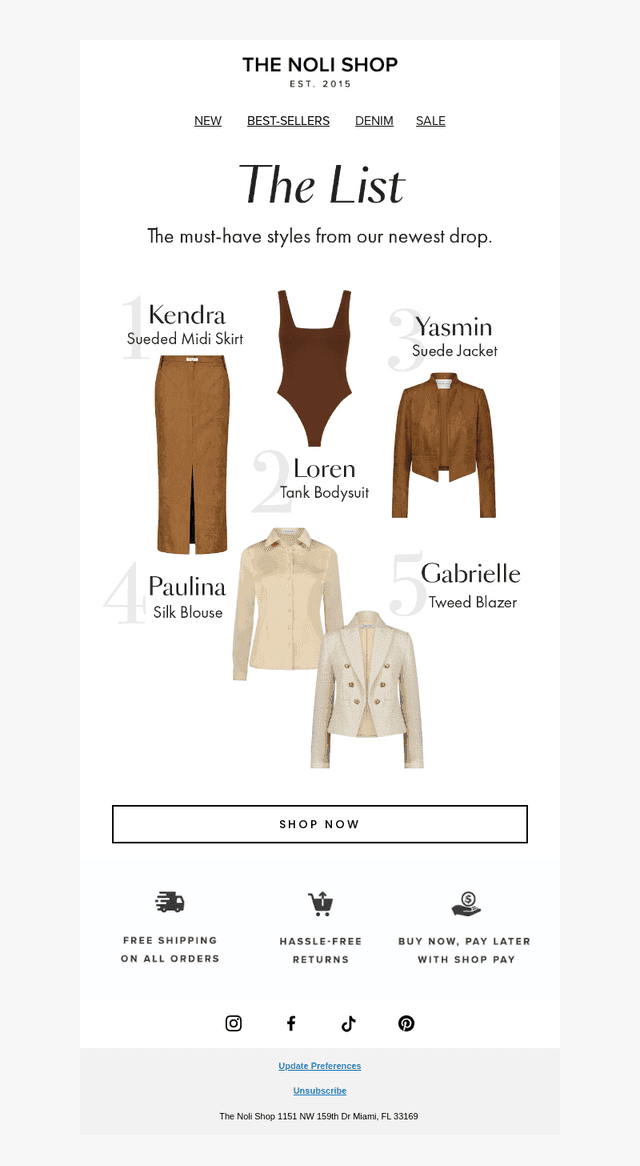Open the Instagram icon

233,1023
